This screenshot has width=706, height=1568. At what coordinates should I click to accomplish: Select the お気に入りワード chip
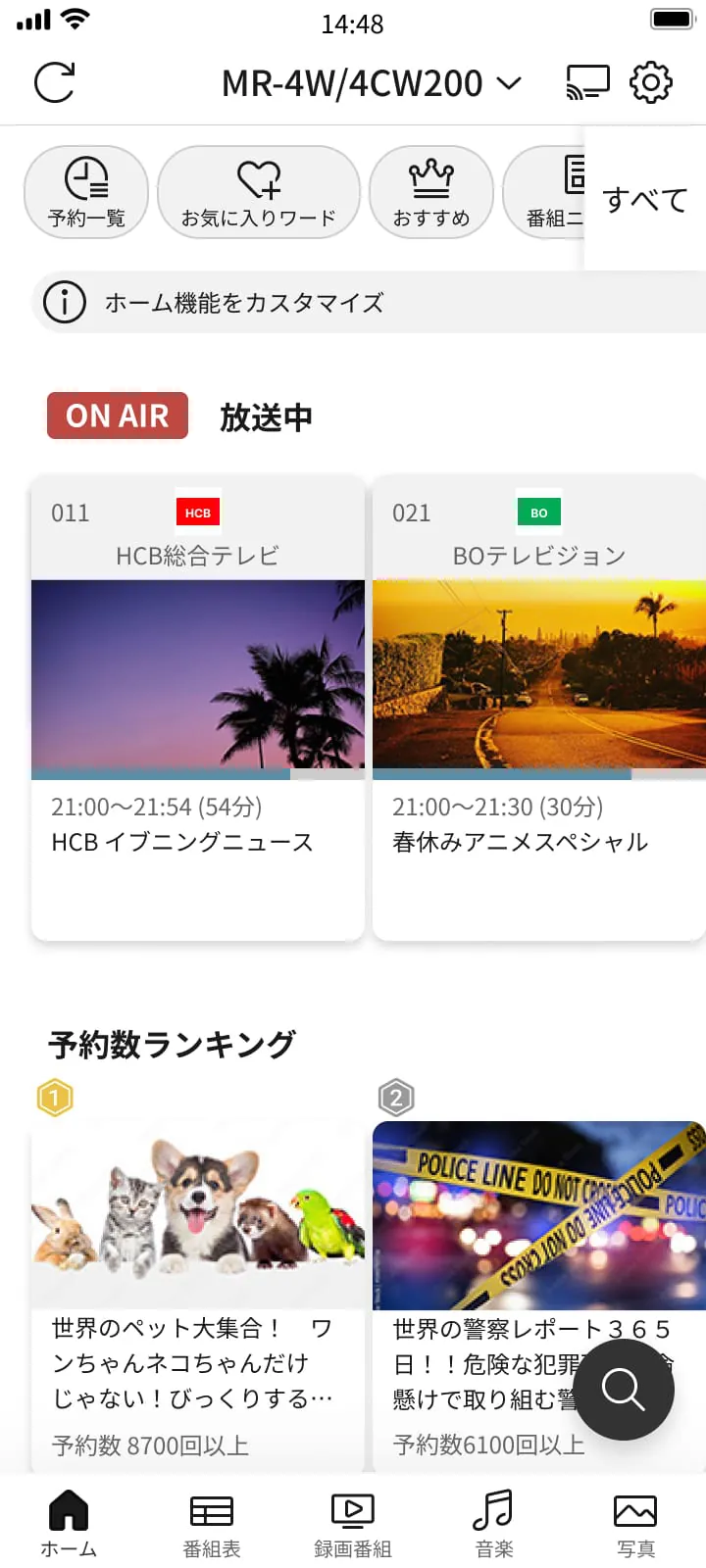(259, 192)
